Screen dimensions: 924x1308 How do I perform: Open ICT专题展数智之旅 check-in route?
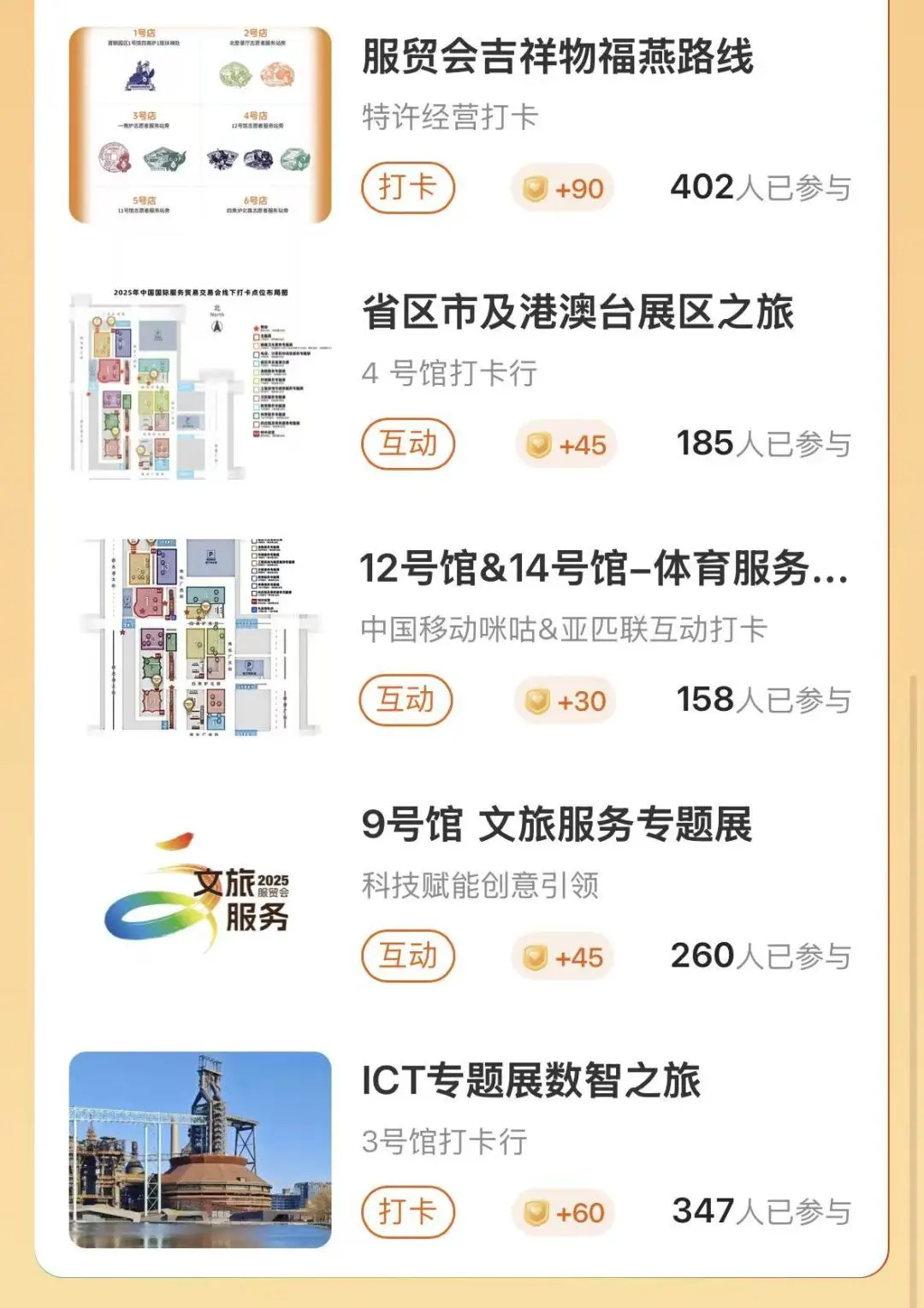click(x=530, y=1080)
